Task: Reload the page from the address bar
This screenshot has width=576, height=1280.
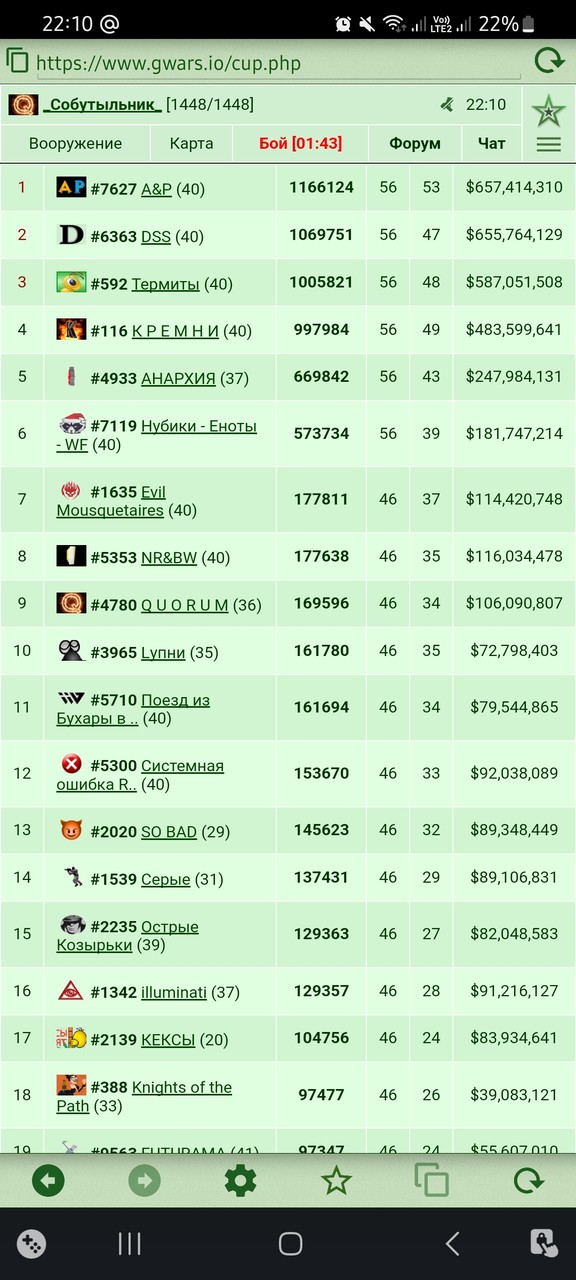Action: click(549, 62)
